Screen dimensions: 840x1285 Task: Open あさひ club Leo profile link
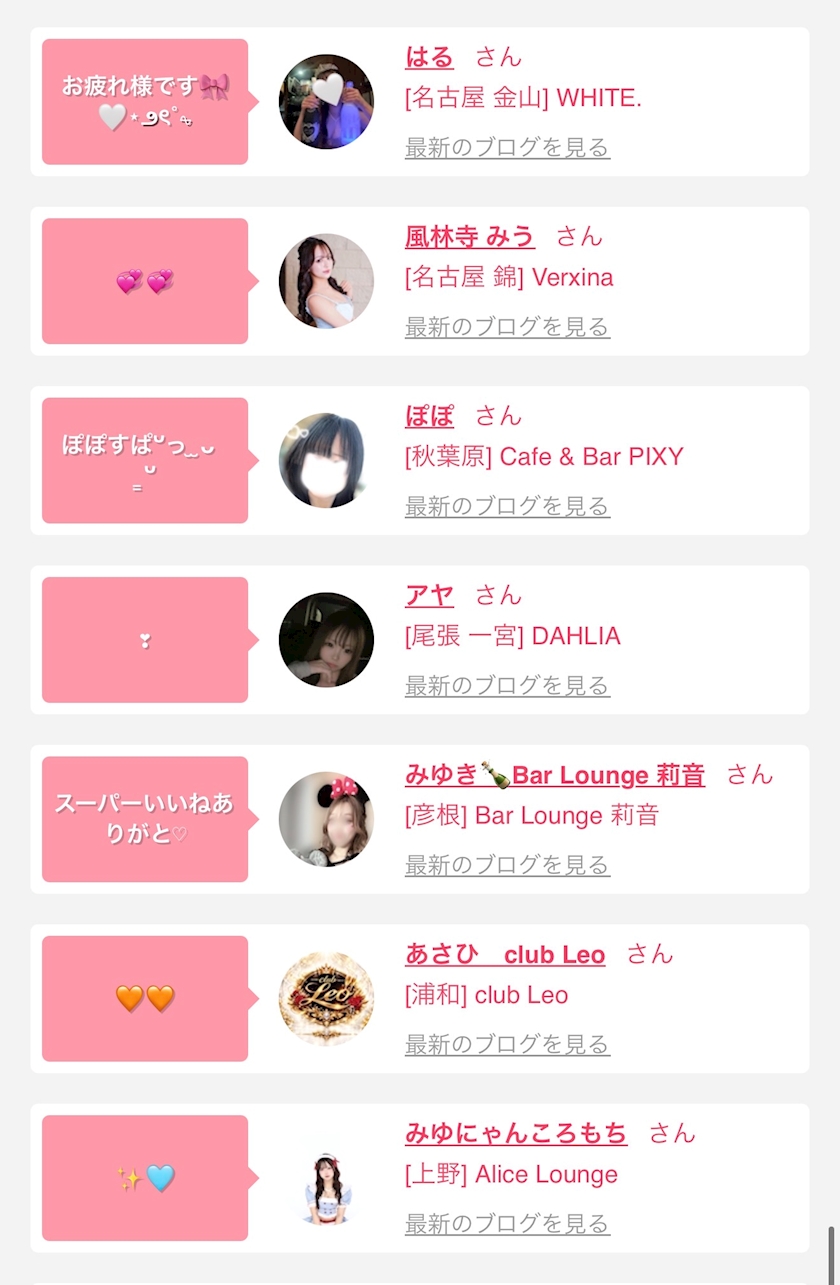coord(505,954)
